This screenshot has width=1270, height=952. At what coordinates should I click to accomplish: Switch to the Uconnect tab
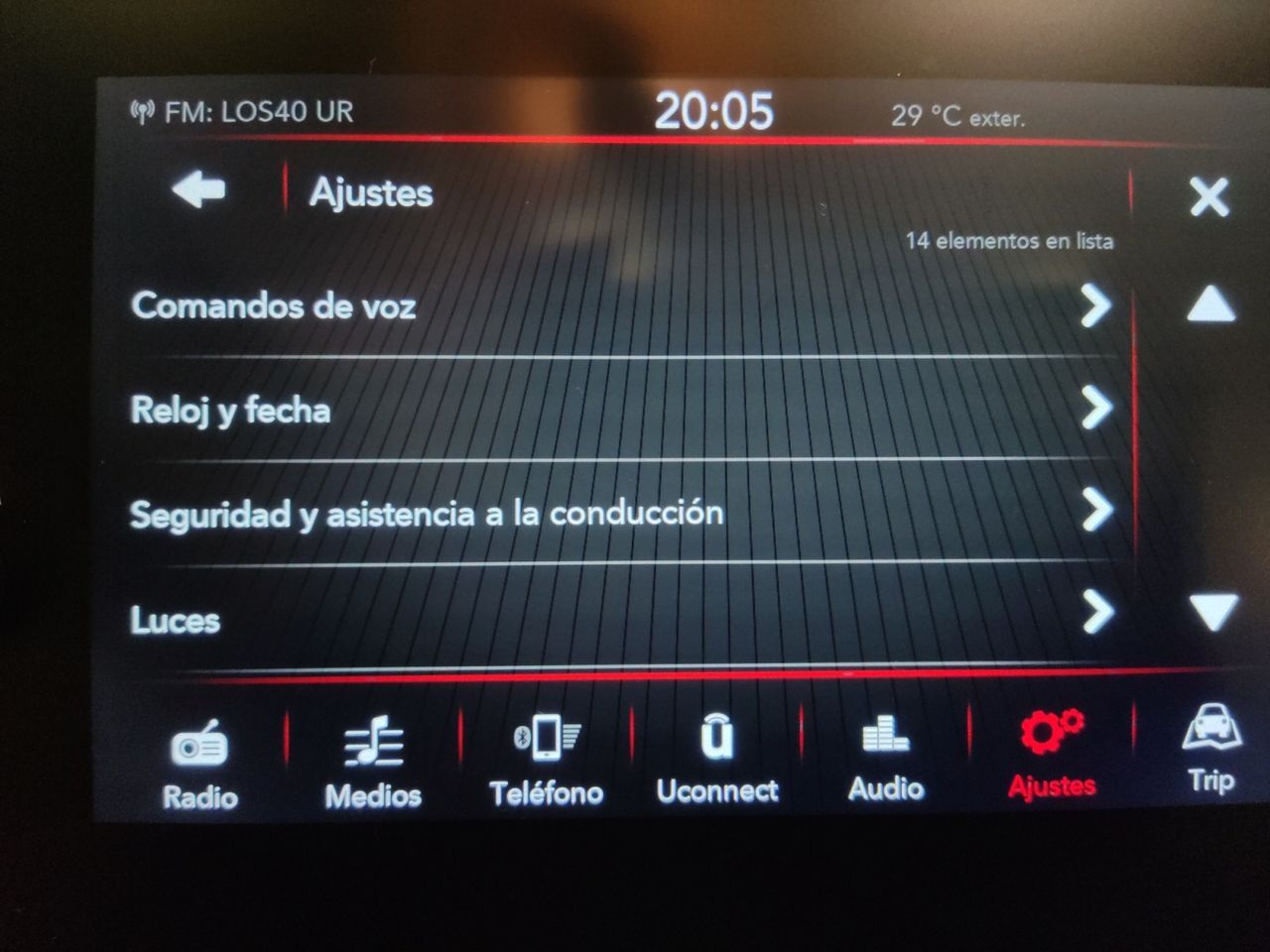pos(717,760)
